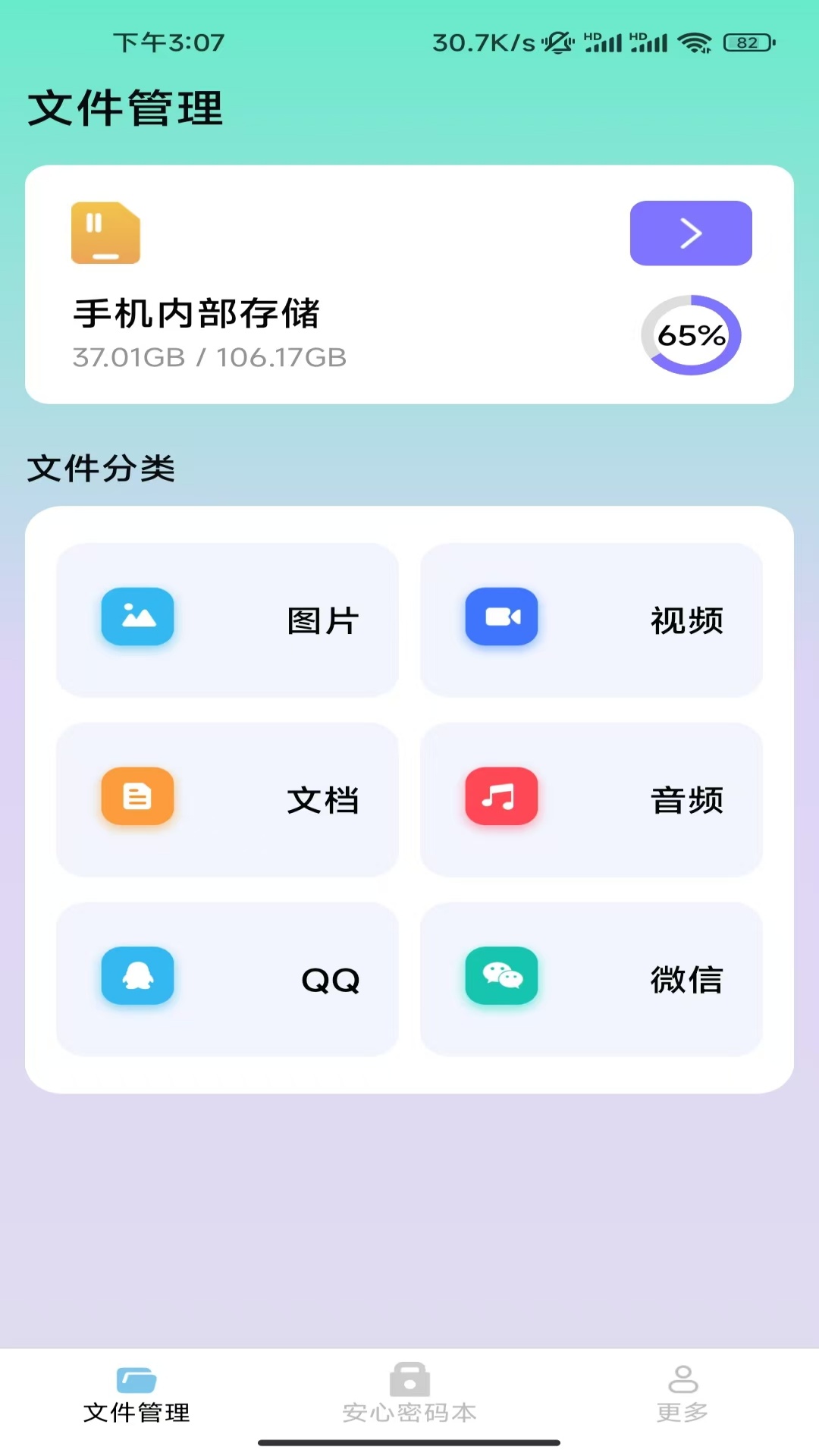Select the 文档 (Documents) icon
819x1456 pixels.
click(136, 797)
